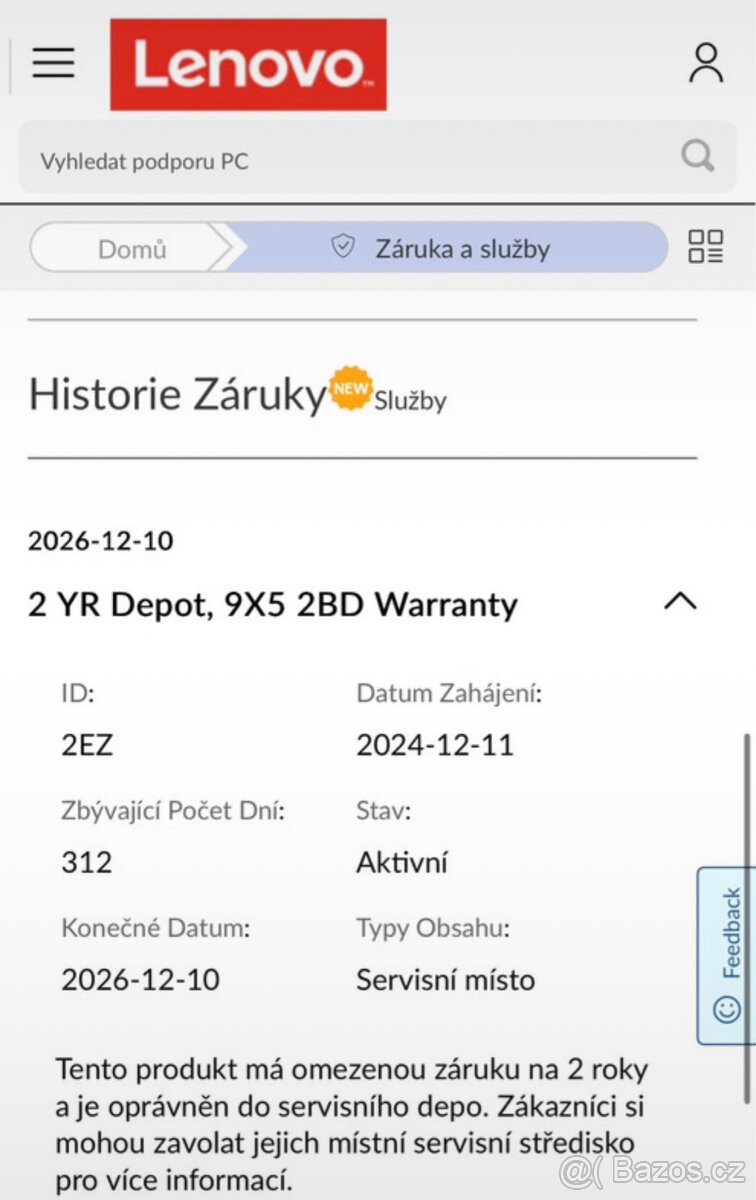Screen dimensions: 756x1200
Task: Collapse the 2 YR Depot warranty section
Action: pos(680,602)
